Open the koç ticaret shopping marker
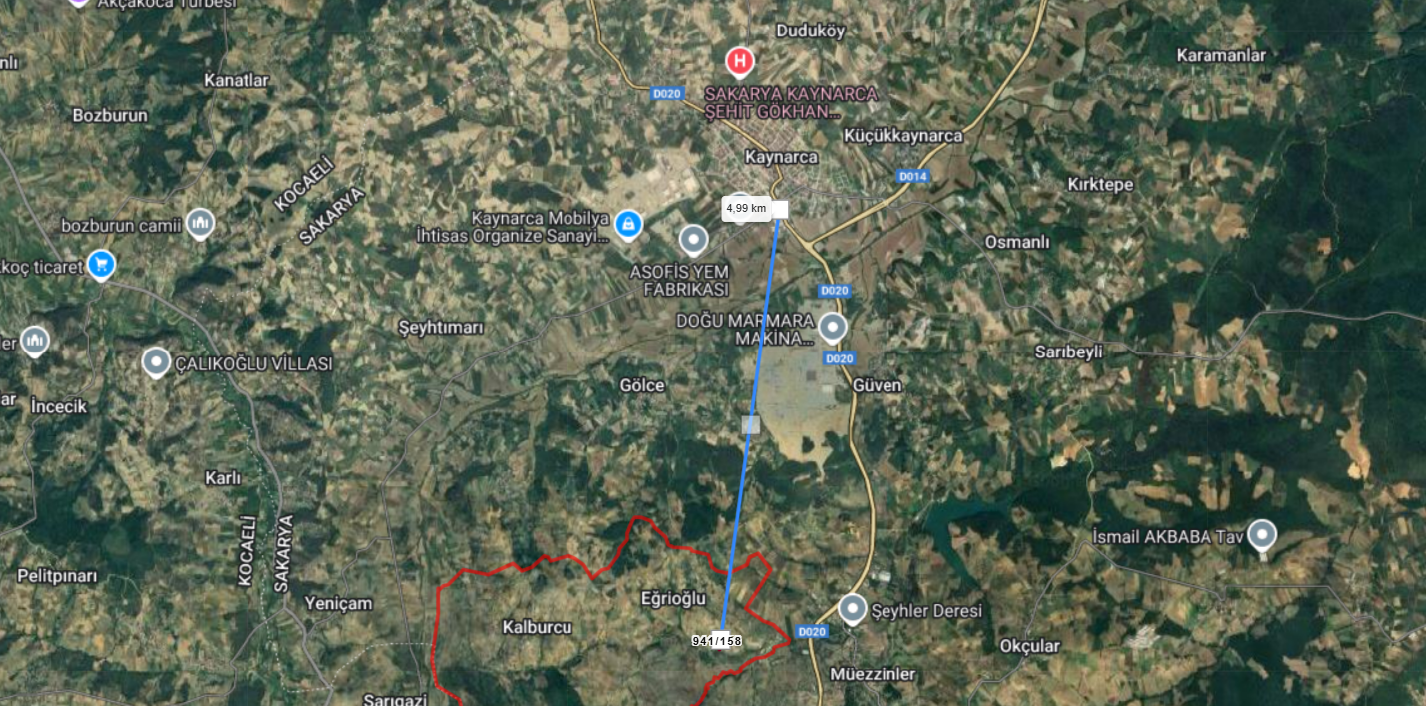1426x706 pixels. tap(100, 265)
